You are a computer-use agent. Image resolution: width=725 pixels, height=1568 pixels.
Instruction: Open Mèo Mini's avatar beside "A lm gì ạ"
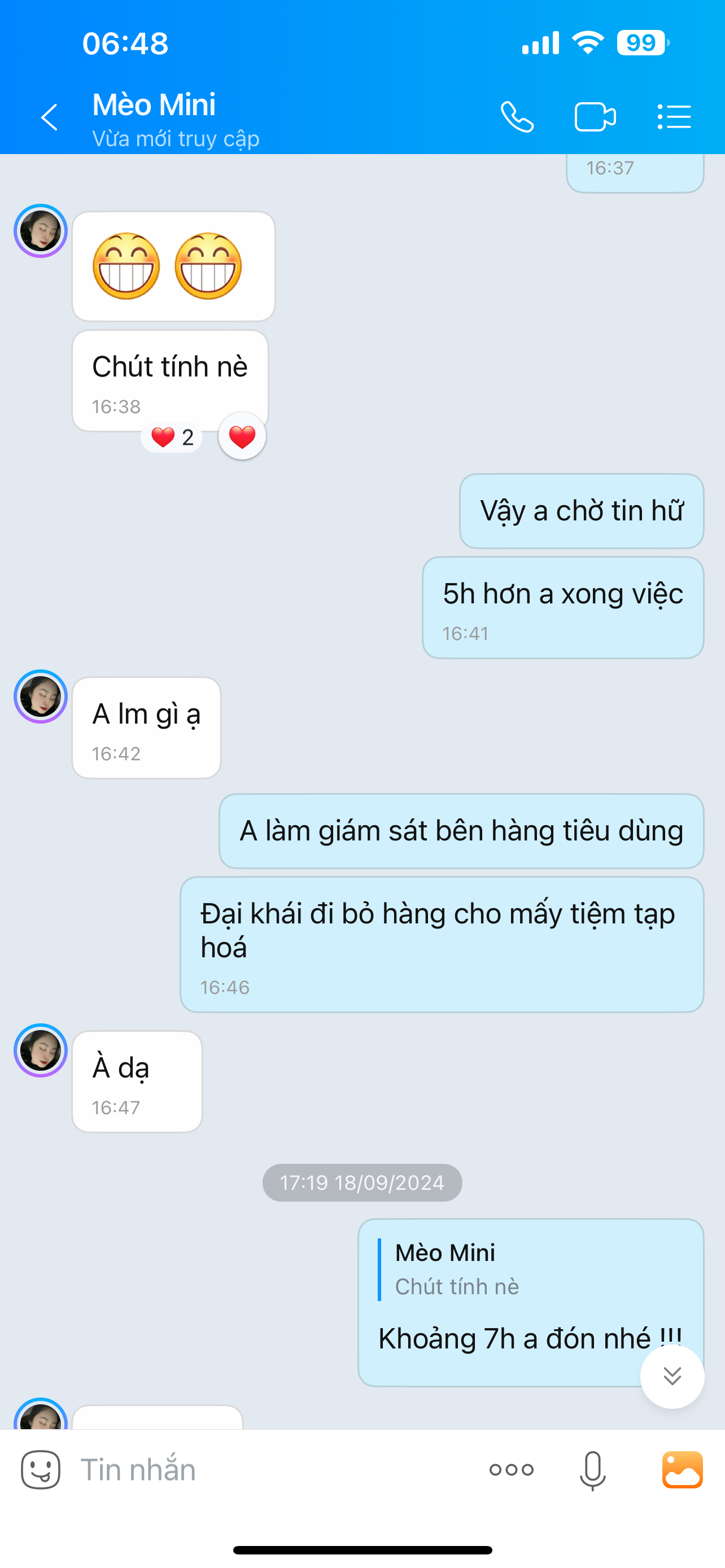[41, 697]
